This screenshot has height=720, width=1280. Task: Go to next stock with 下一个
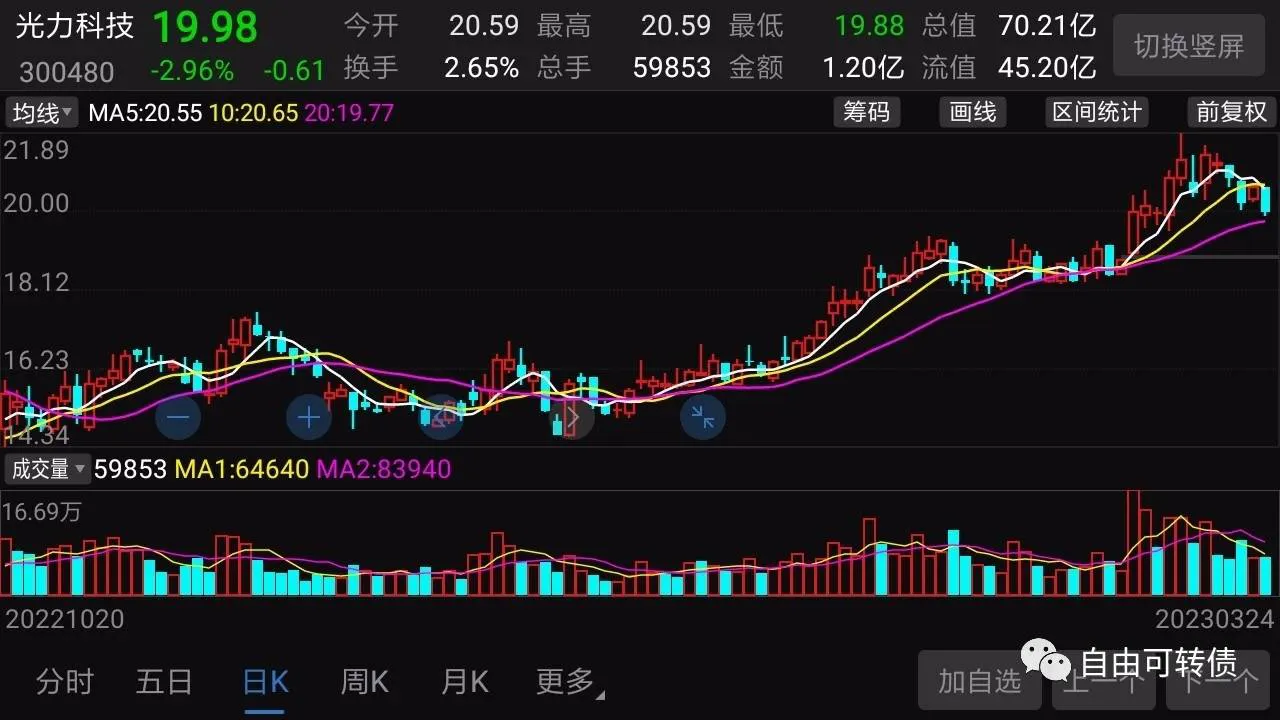pos(1216,681)
